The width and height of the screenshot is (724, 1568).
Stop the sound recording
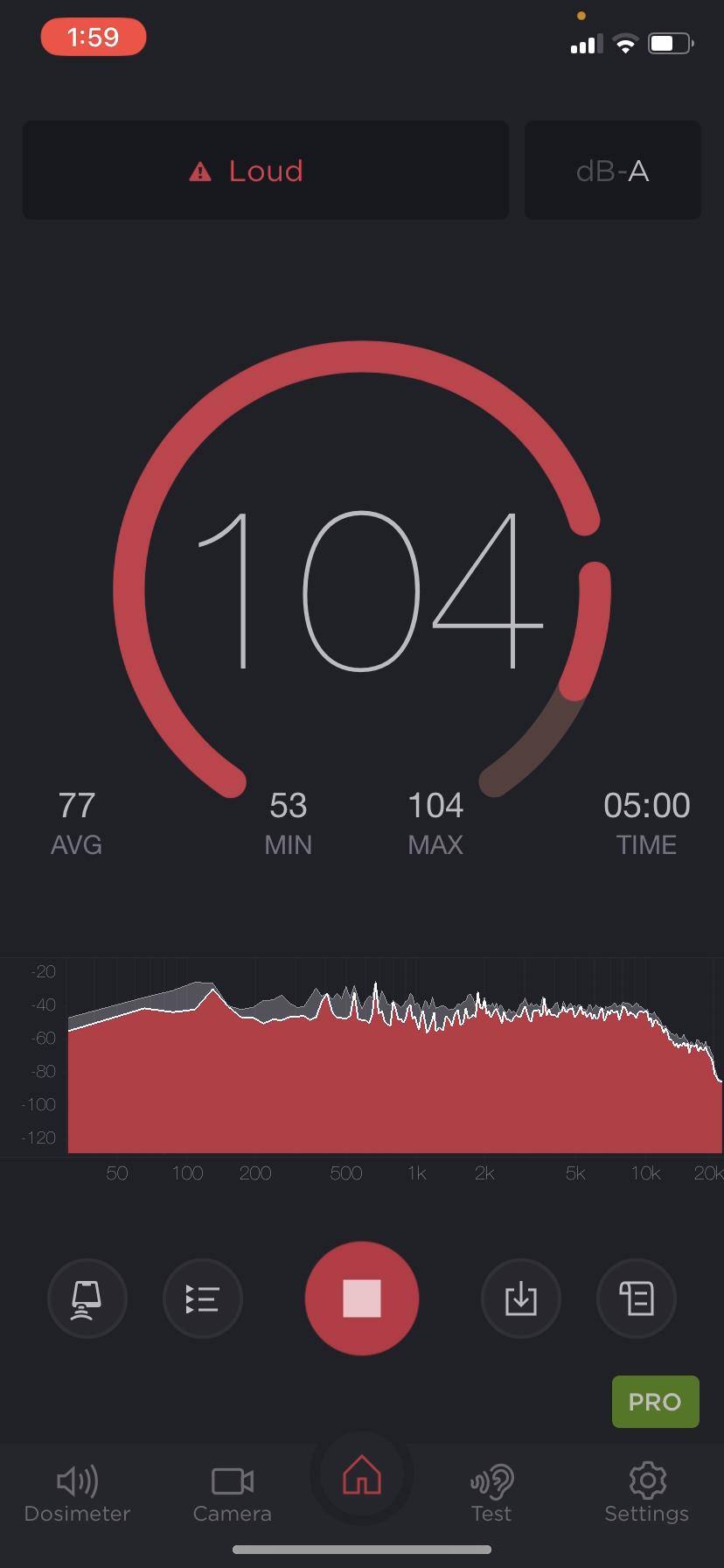[361, 1298]
